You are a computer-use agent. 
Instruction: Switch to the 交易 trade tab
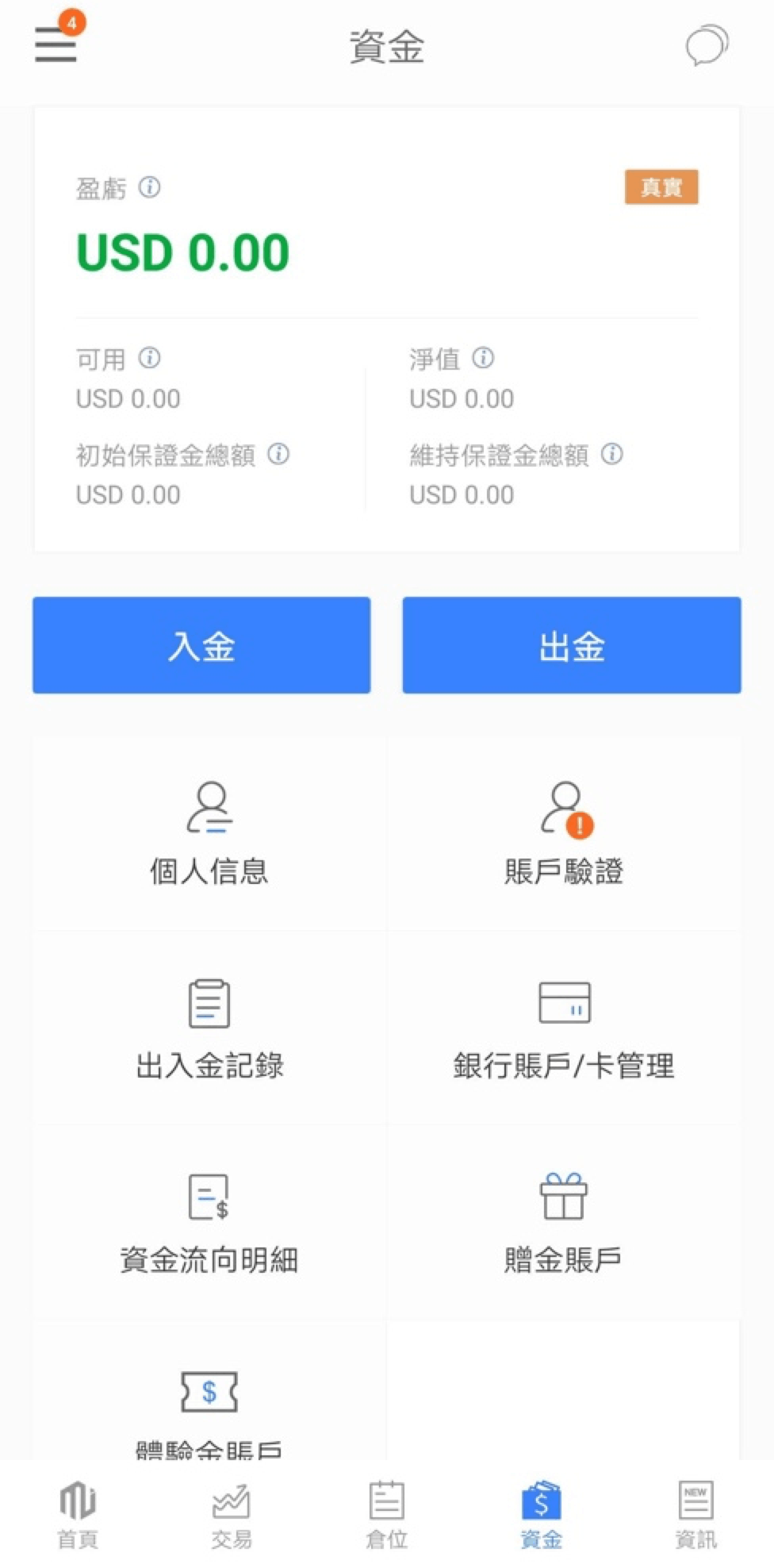coord(232,1514)
